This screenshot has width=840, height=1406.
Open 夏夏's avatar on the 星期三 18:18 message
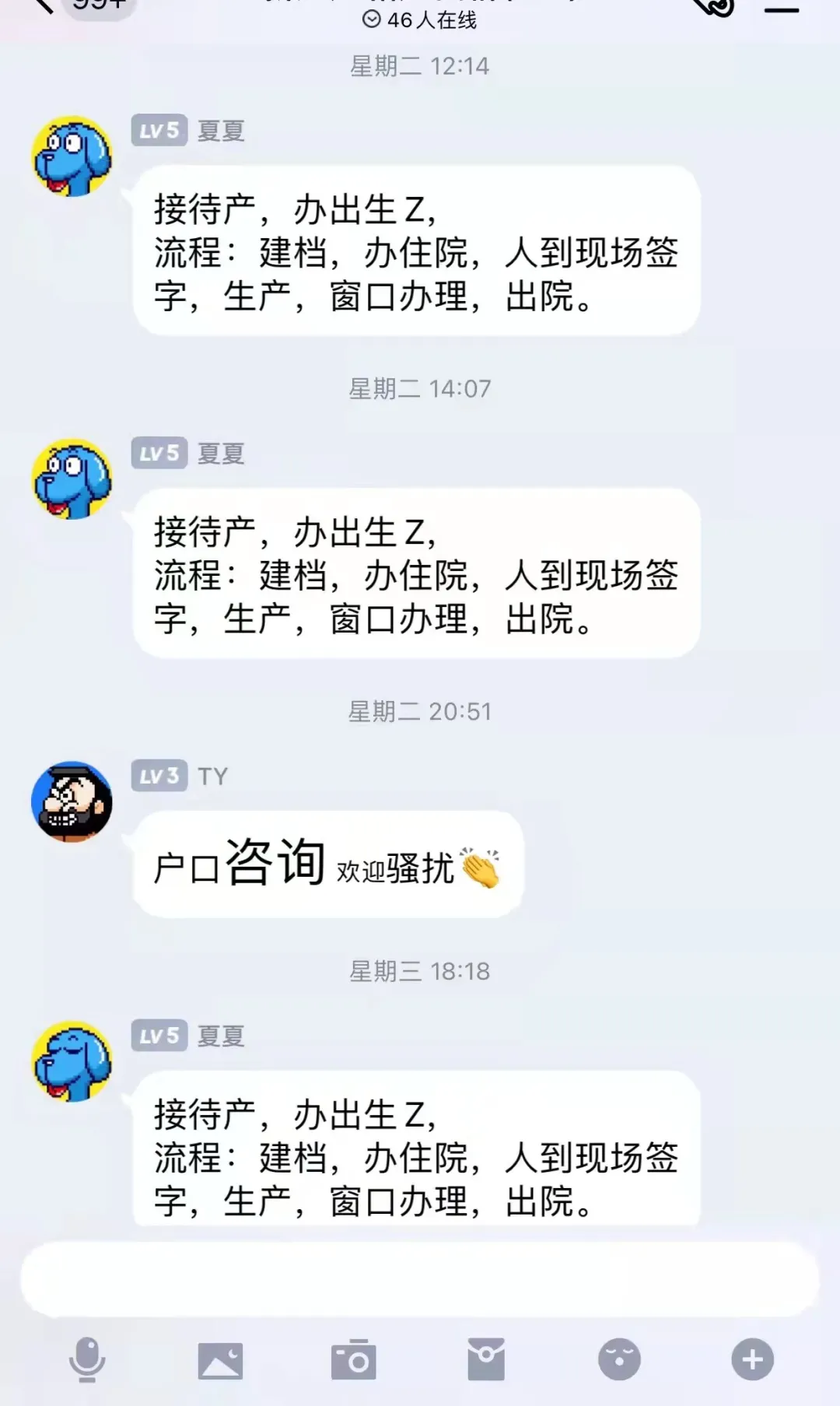tap(72, 1061)
